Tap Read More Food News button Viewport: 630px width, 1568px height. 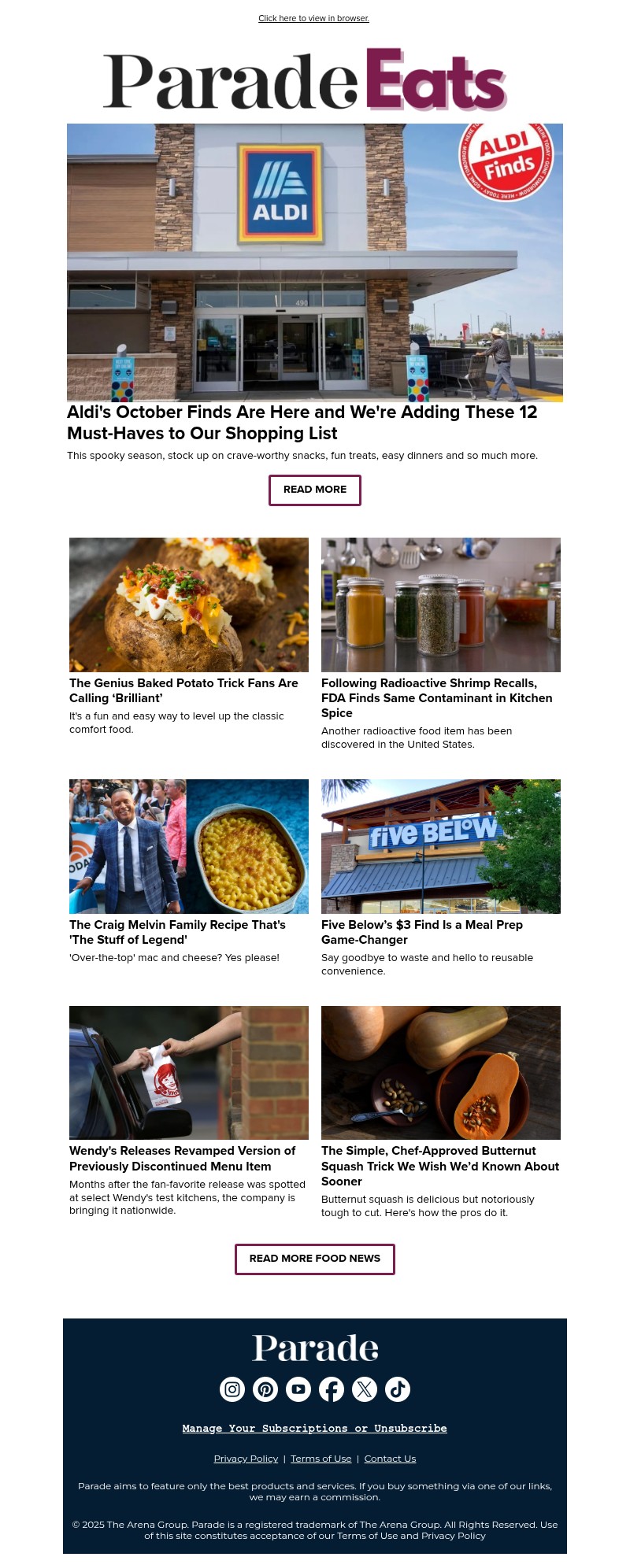tap(315, 1259)
